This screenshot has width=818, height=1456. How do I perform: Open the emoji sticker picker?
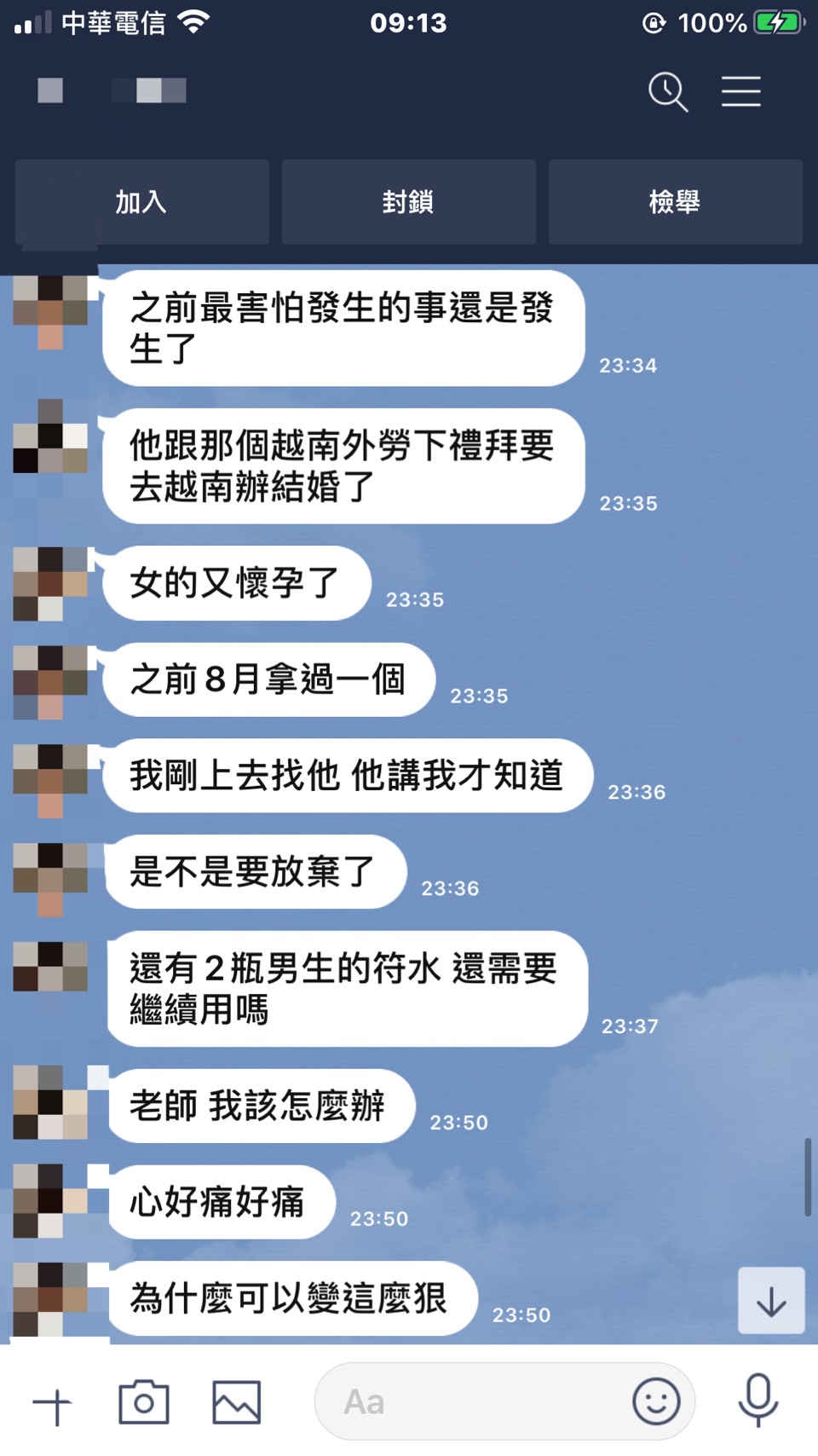pos(656,1401)
